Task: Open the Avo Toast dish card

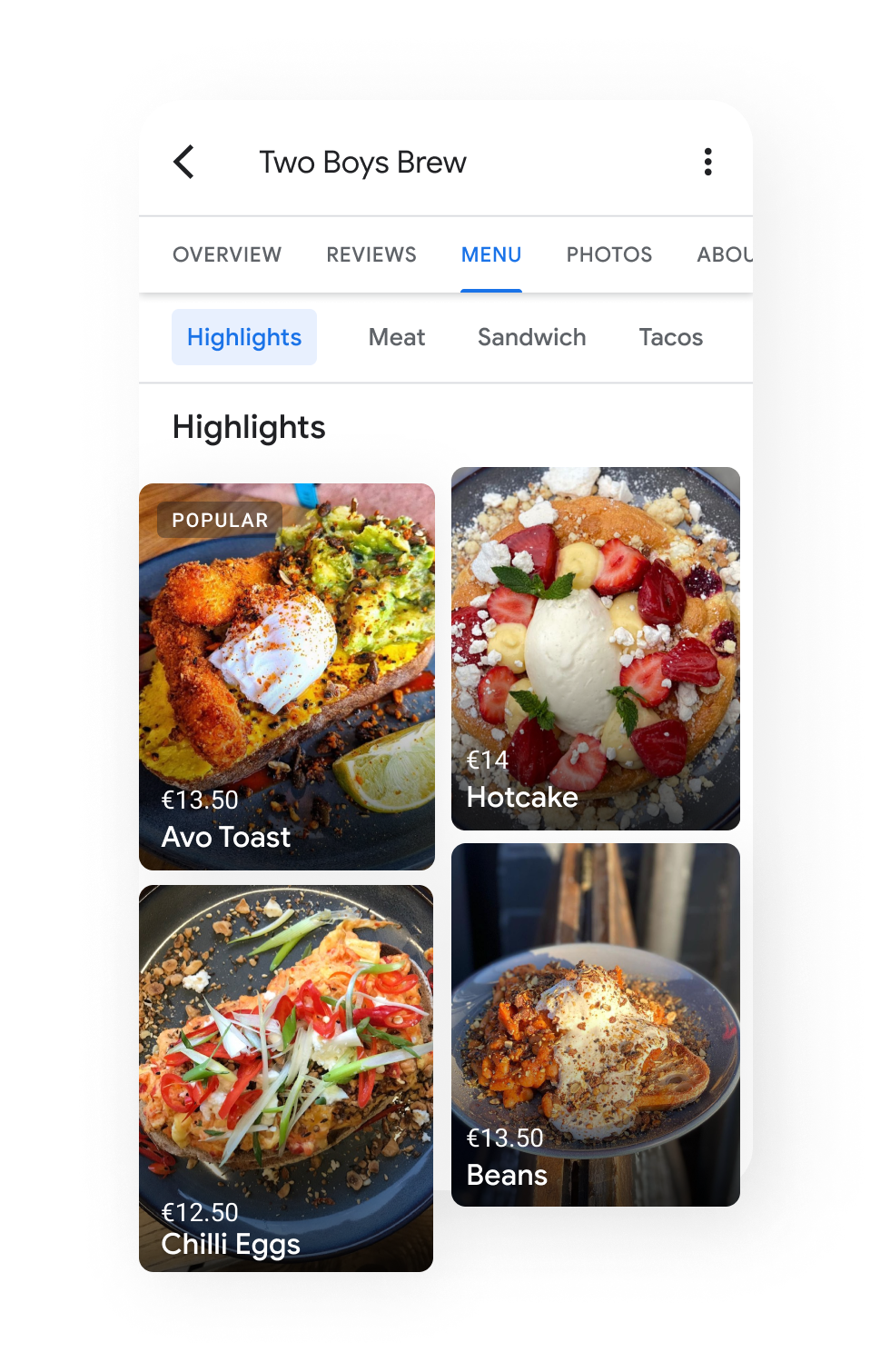Action: coord(287,677)
